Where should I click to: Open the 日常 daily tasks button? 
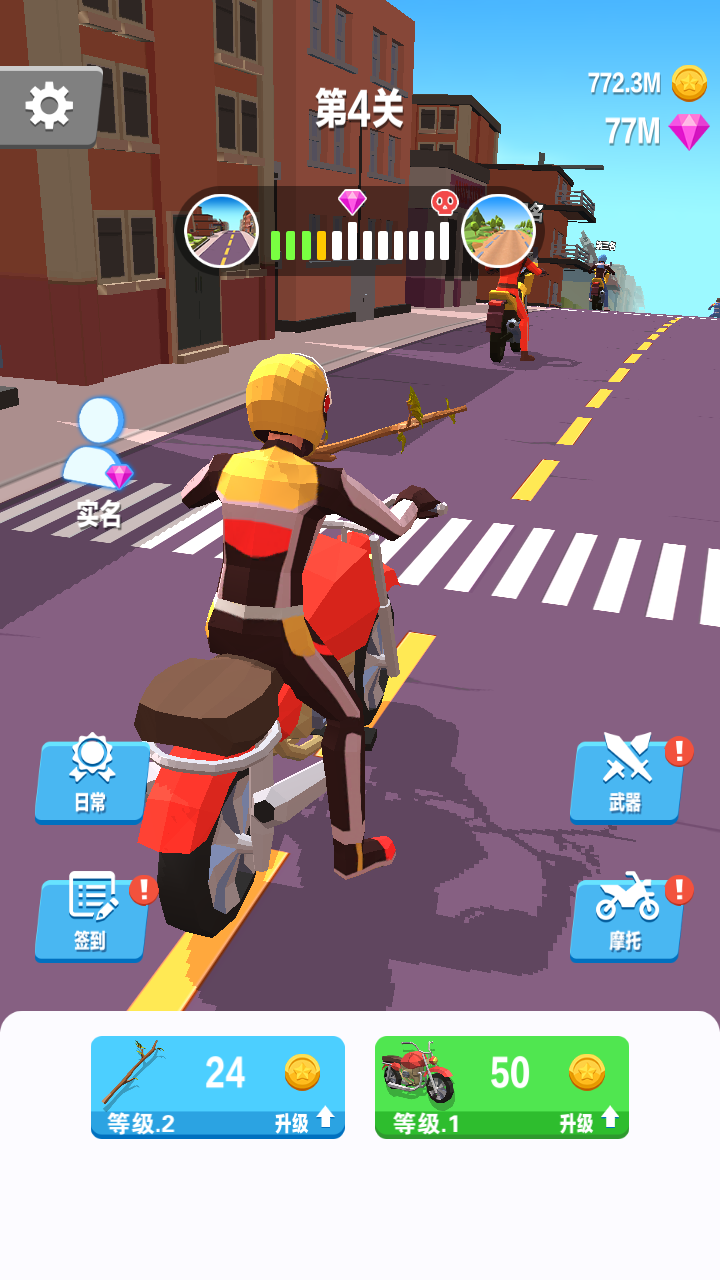(91, 780)
